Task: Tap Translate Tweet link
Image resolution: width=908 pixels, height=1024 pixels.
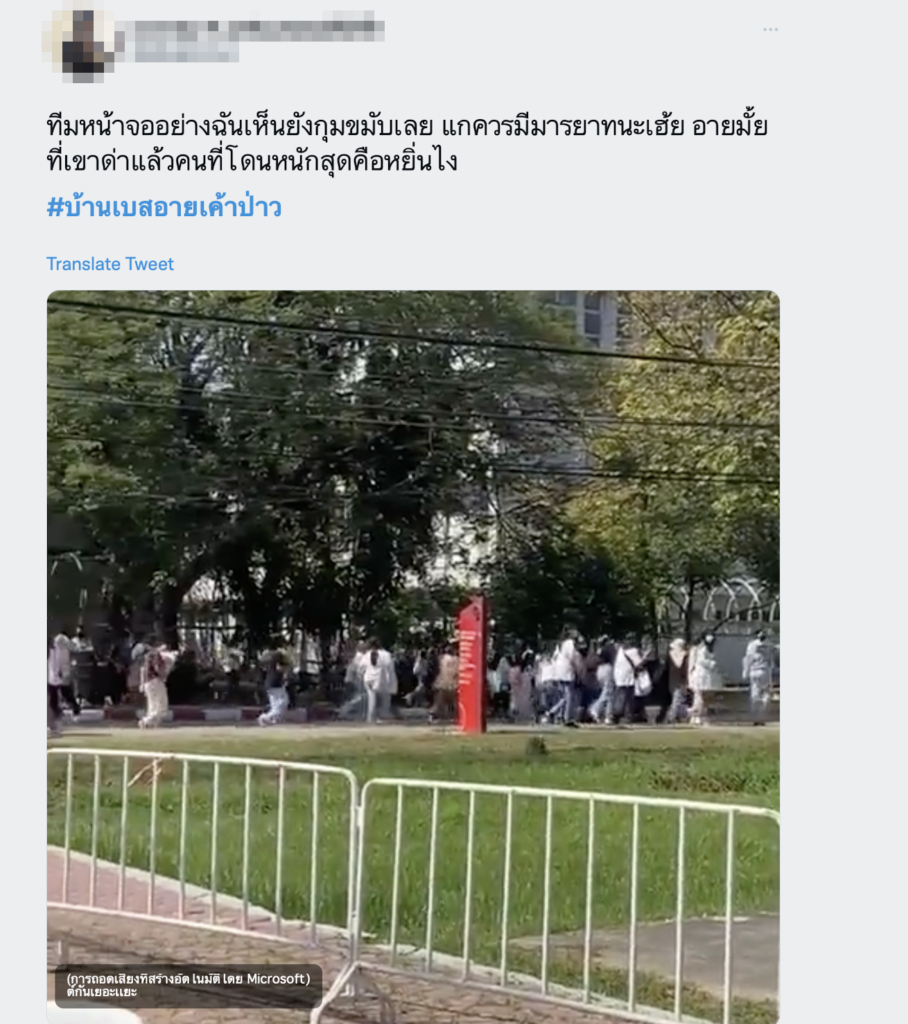Action: click(110, 264)
